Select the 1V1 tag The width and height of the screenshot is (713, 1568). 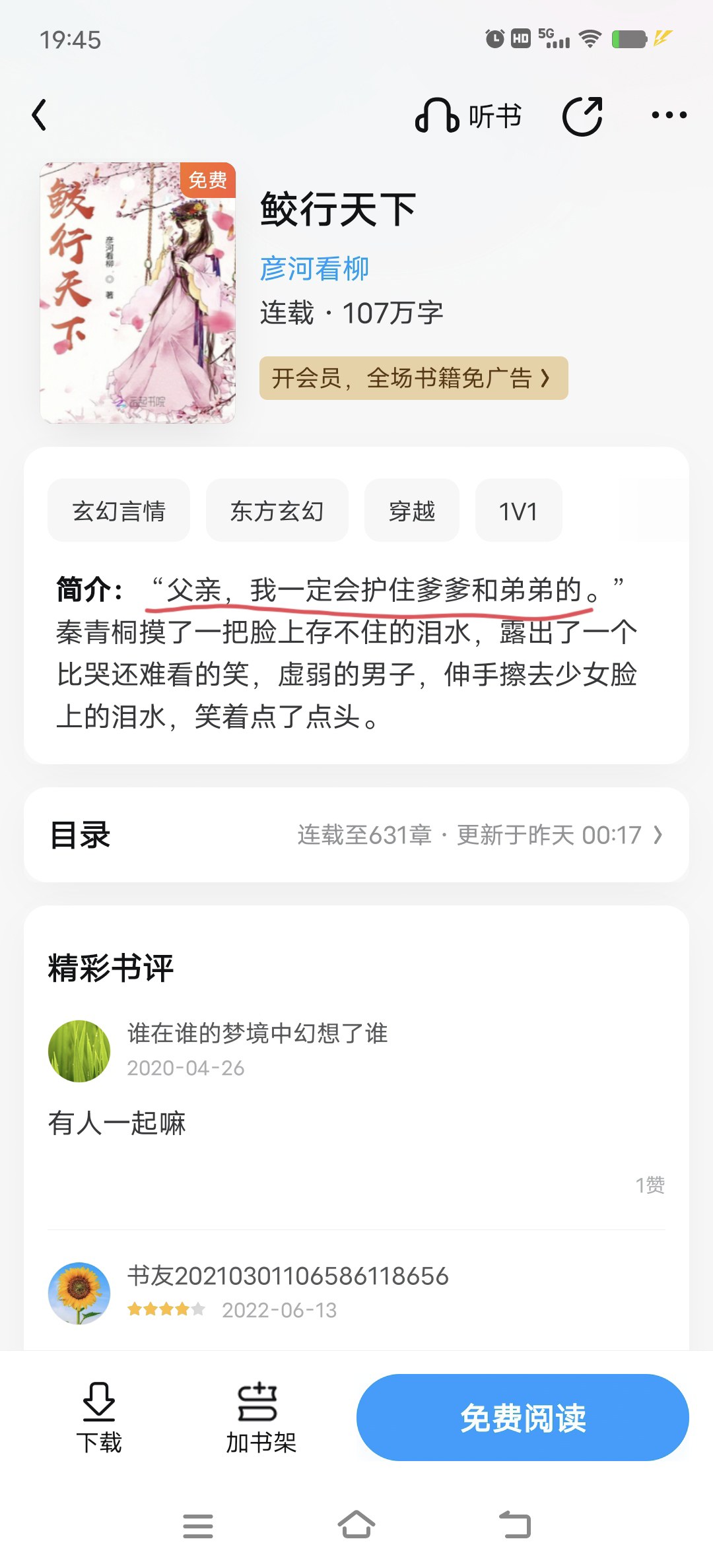pyautogui.click(x=518, y=511)
